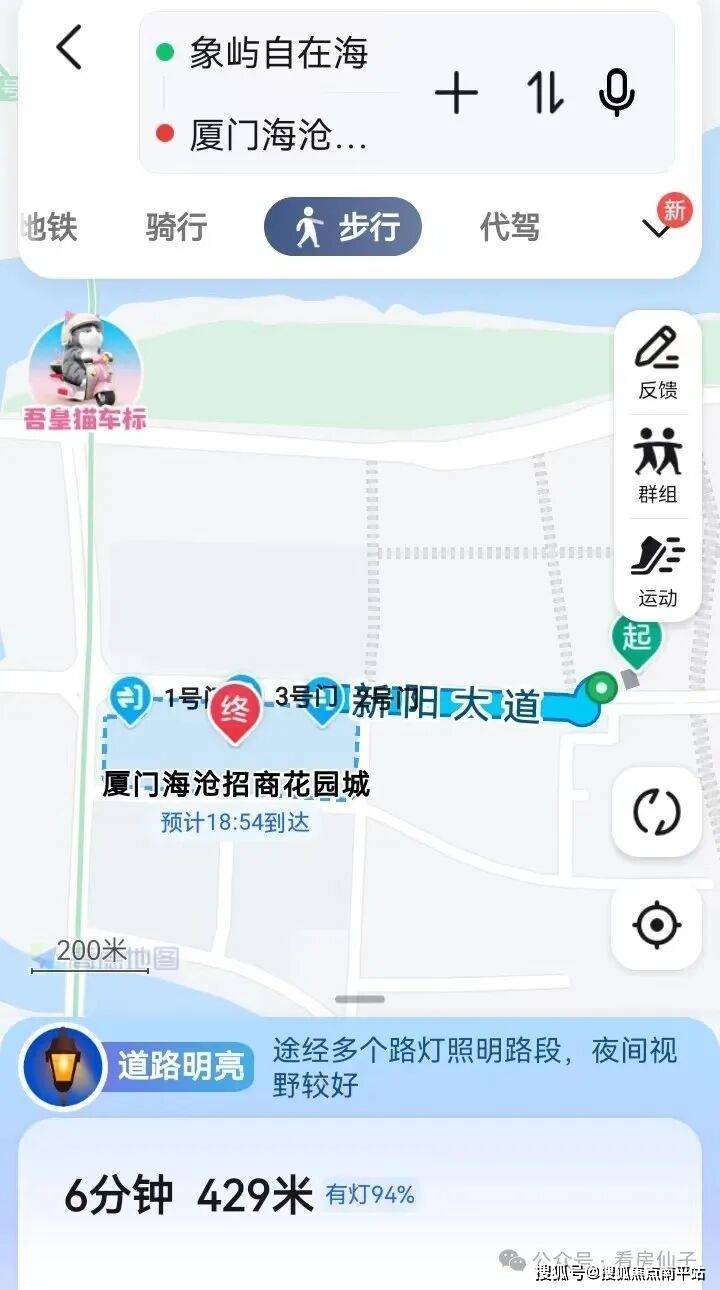The width and height of the screenshot is (720, 1290).
Task: Switch to the 代驾 tab
Action: coord(509,228)
